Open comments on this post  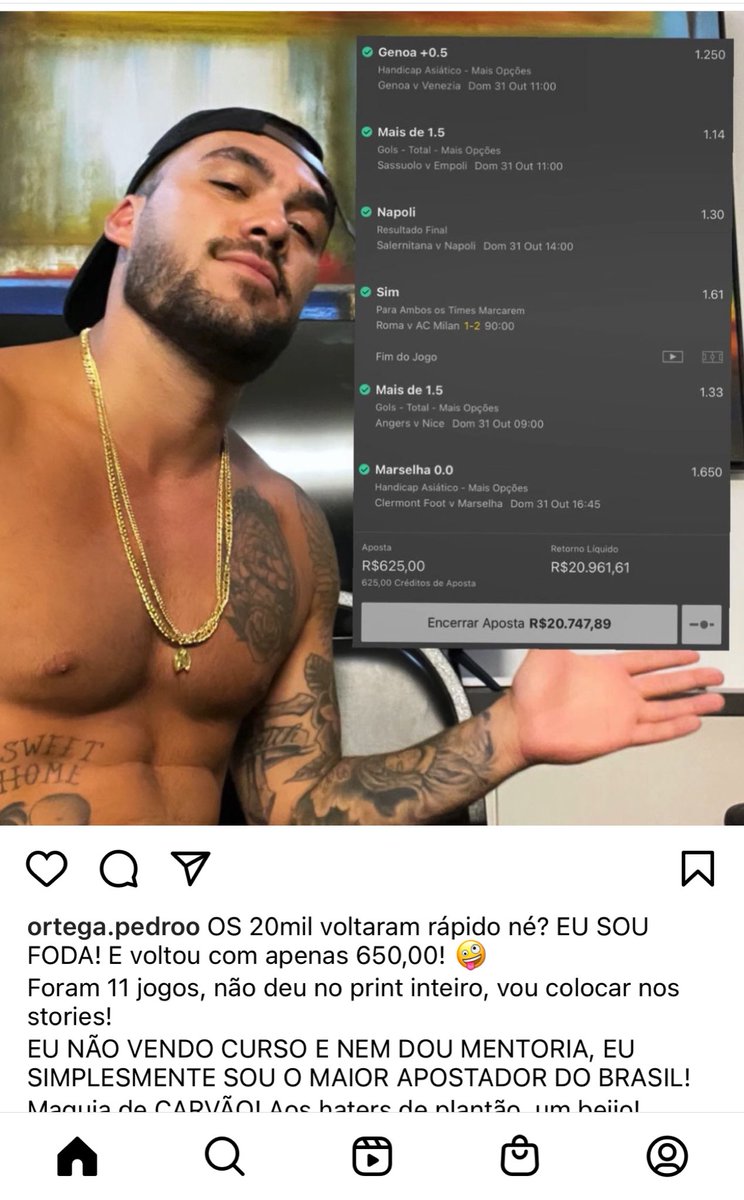tap(119, 867)
